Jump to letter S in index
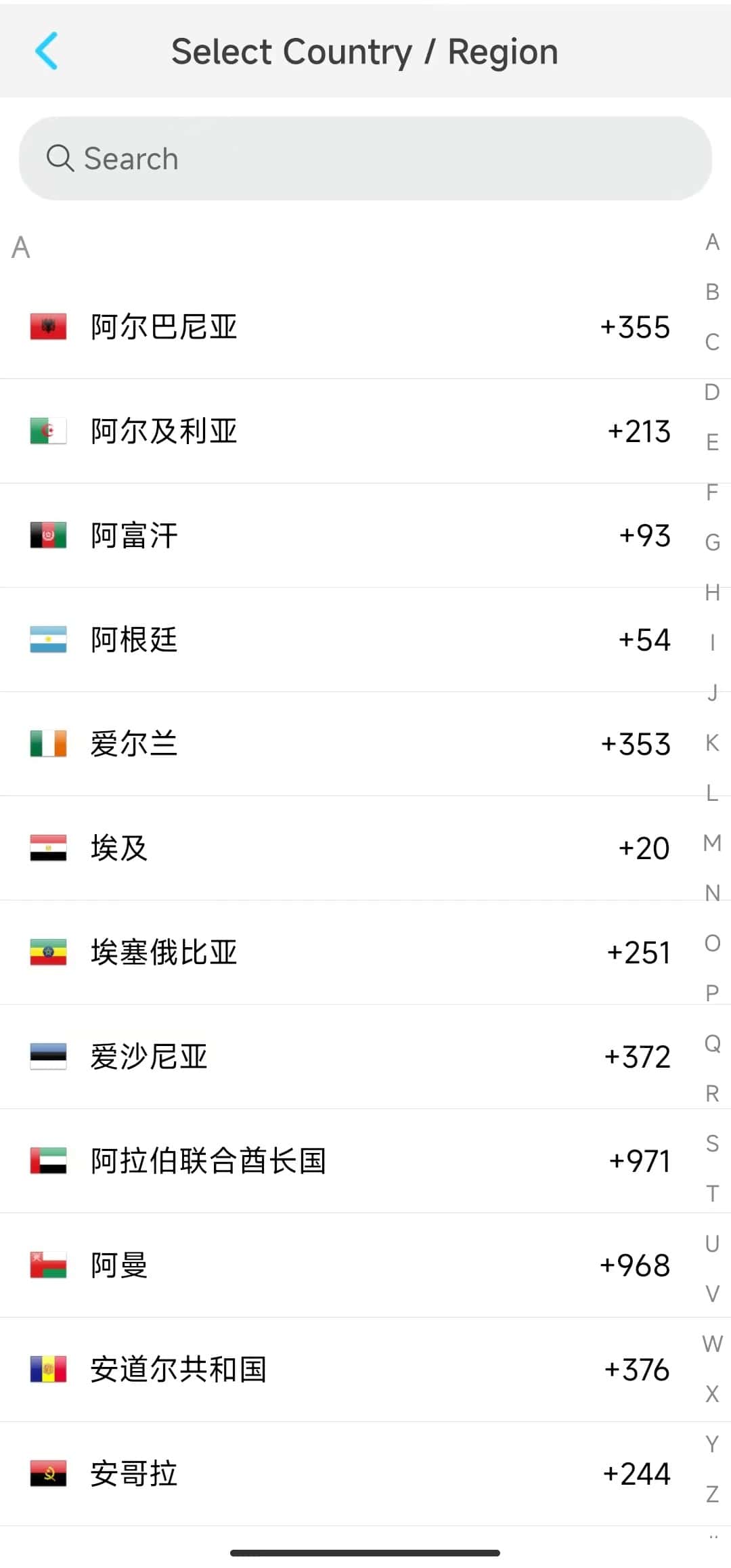Viewport: 731px width, 1568px height. click(712, 1144)
